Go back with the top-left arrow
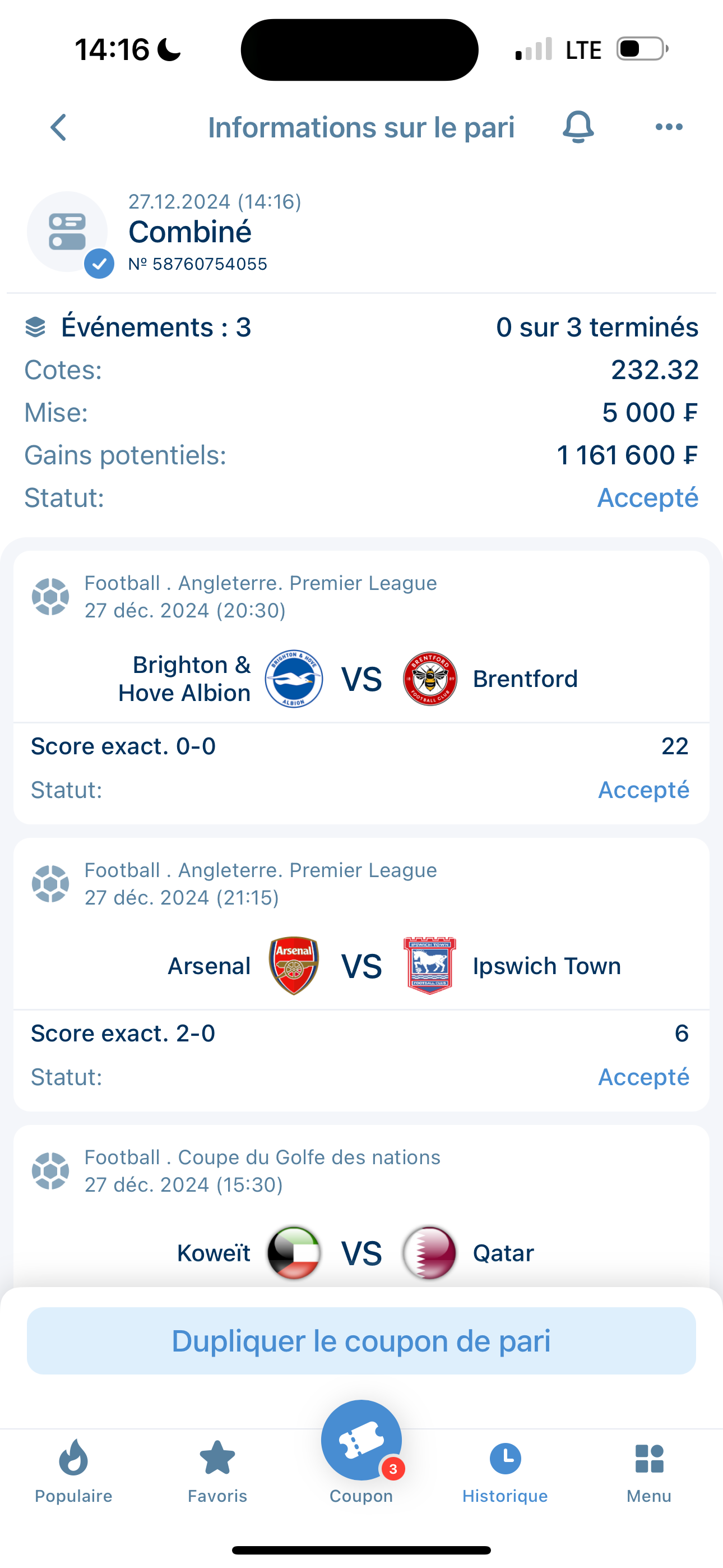This screenshot has width=723, height=1568. [59, 127]
